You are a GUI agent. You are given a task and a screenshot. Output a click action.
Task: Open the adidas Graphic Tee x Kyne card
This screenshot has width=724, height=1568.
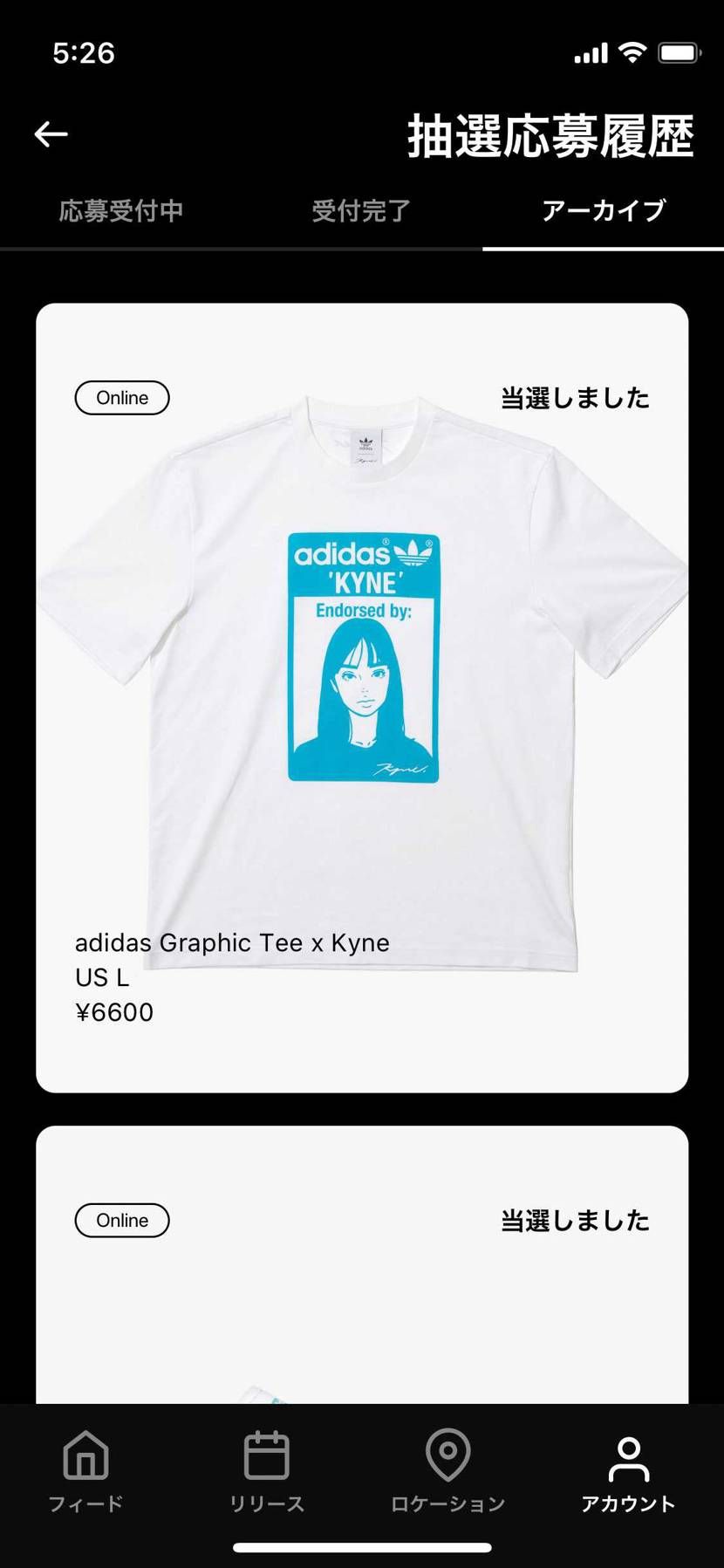[362, 698]
